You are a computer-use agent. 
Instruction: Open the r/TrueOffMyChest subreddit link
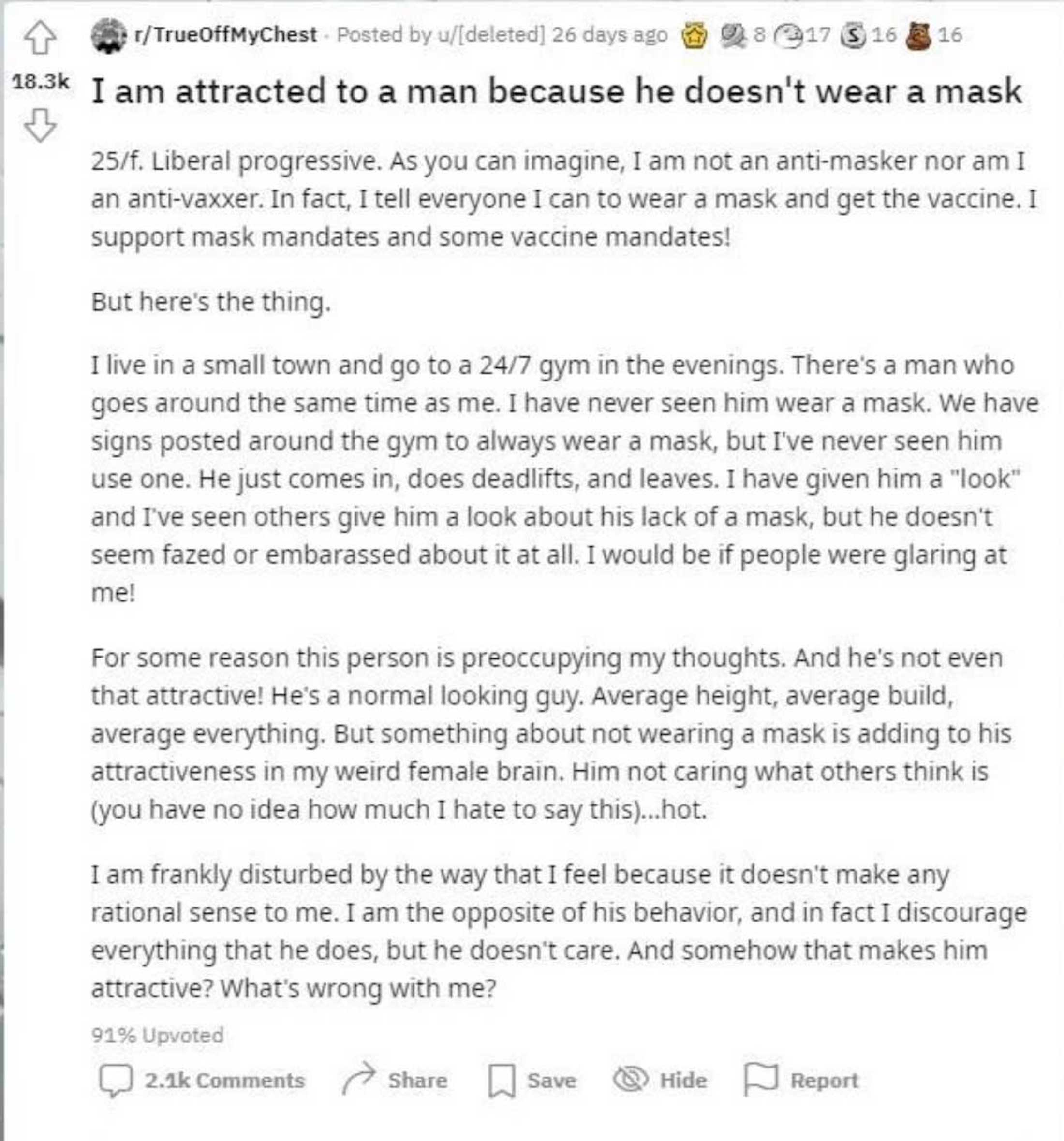224,34
